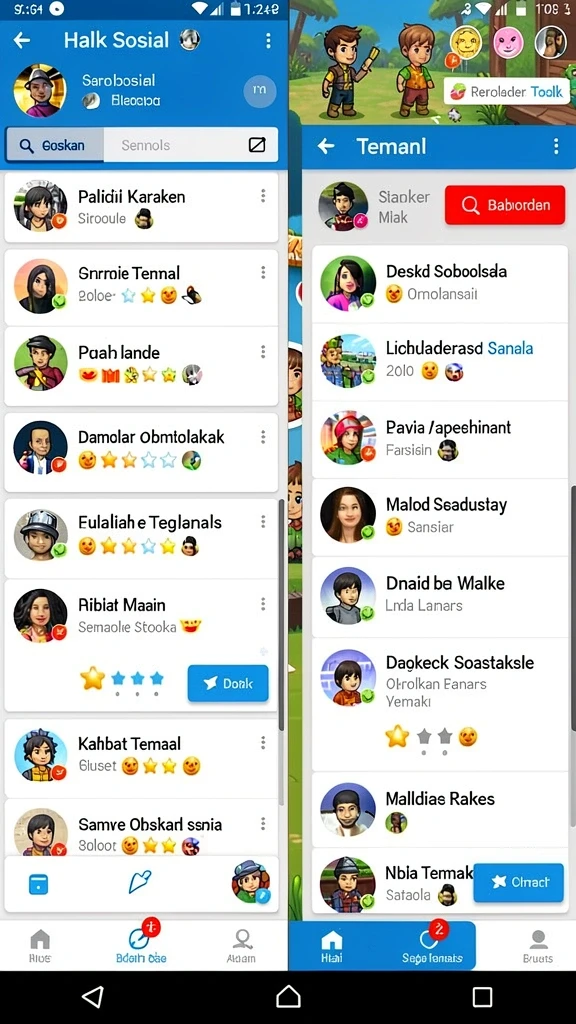Tap the Clnact button
Image resolution: width=576 pixels, height=1024 pixels.
[x=519, y=882]
